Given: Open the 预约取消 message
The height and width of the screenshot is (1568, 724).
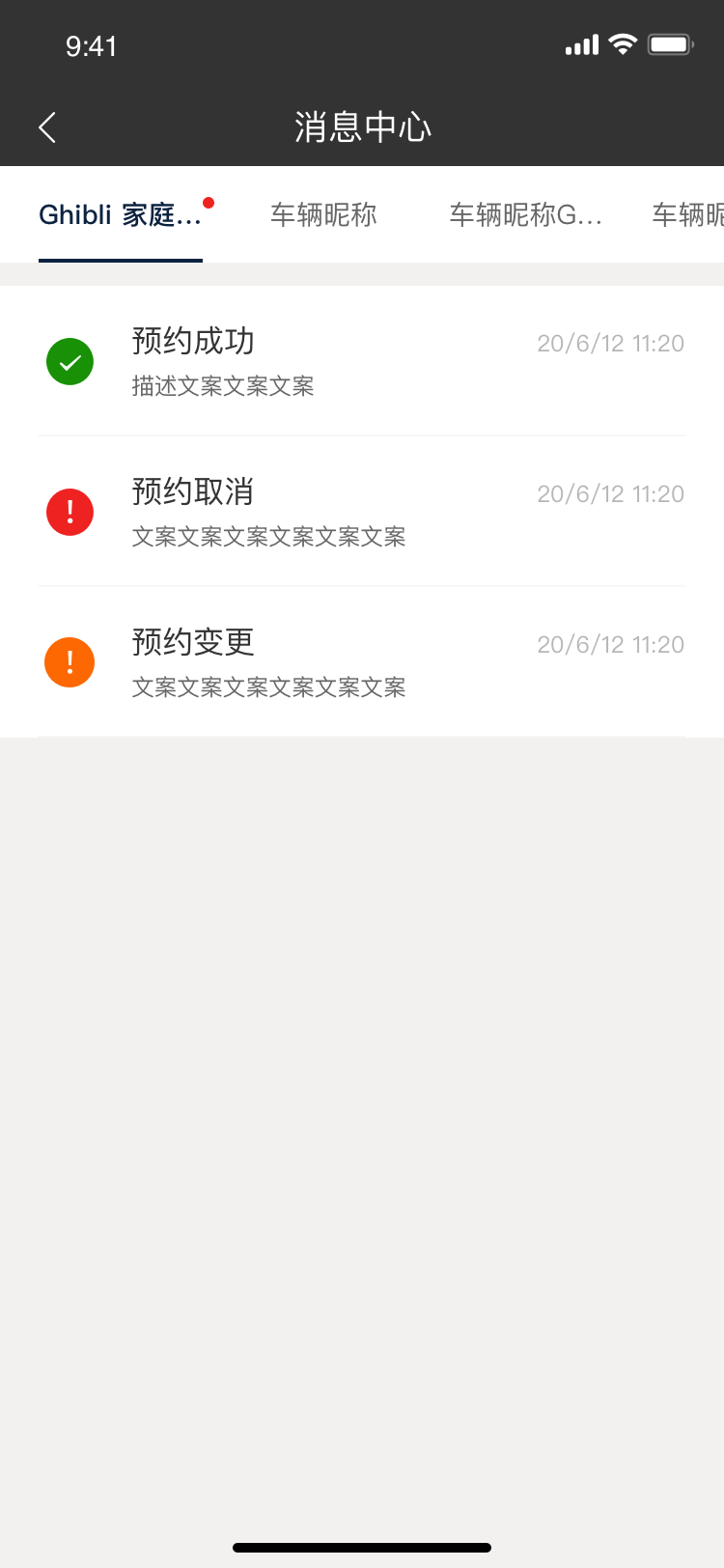Looking at the screenshot, I should click(x=362, y=512).
